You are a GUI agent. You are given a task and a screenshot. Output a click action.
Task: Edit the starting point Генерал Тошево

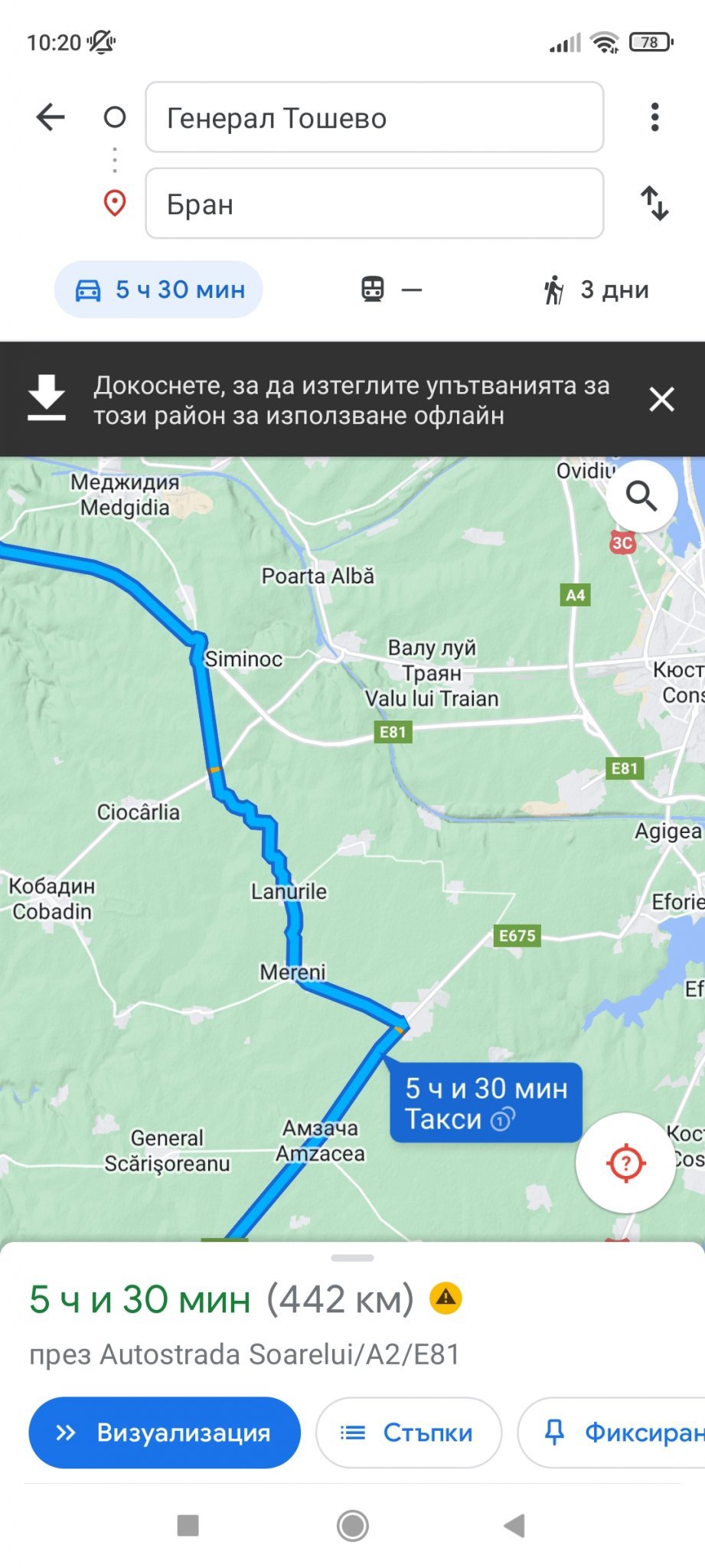click(x=374, y=117)
